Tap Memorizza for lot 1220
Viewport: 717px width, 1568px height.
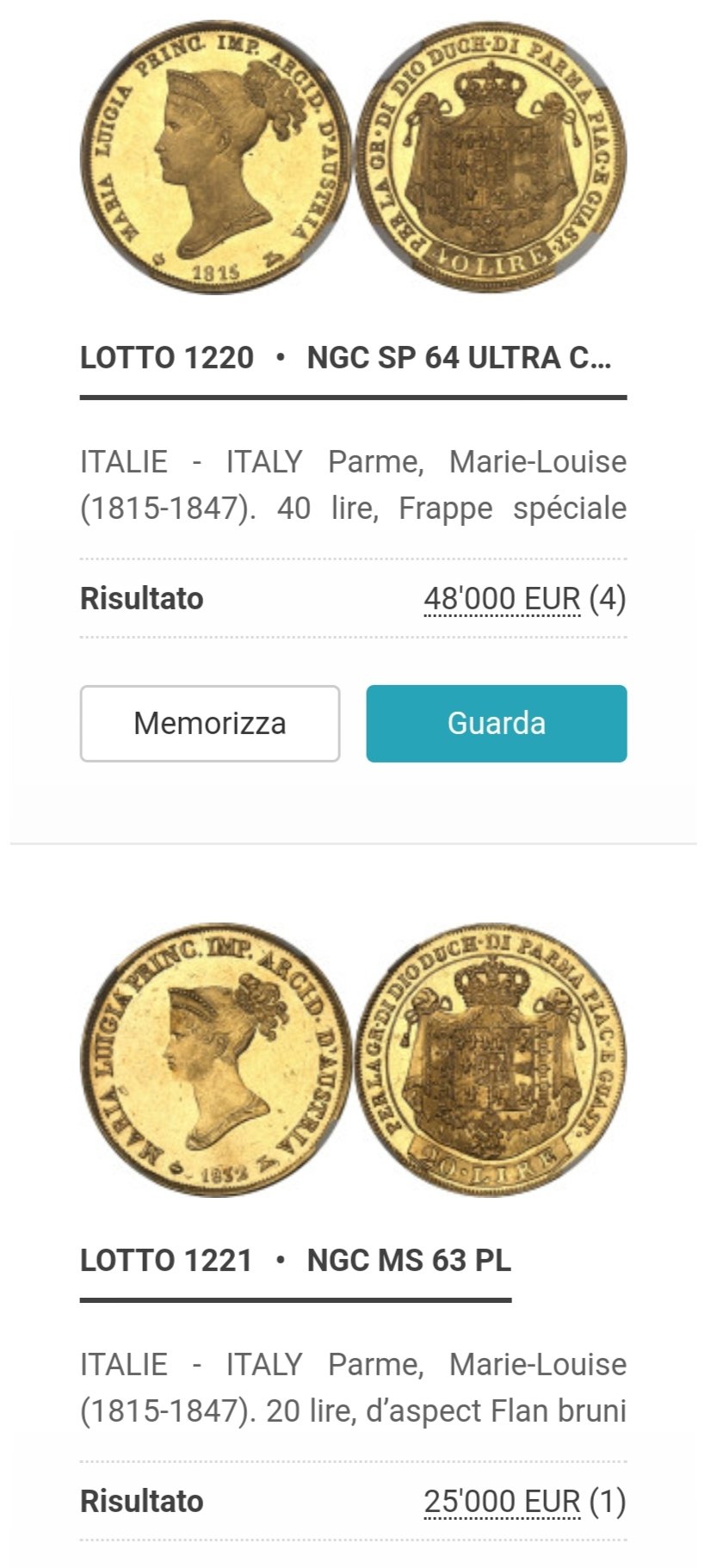pyautogui.click(x=210, y=724)
